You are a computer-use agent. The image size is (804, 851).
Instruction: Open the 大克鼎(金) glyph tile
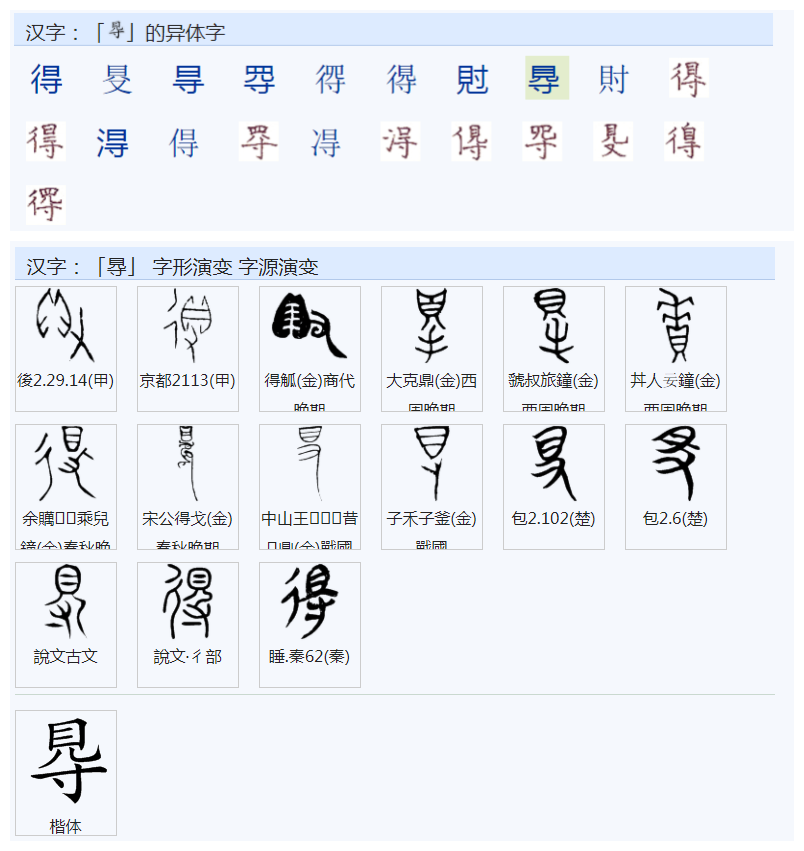[x=432, y=349]
